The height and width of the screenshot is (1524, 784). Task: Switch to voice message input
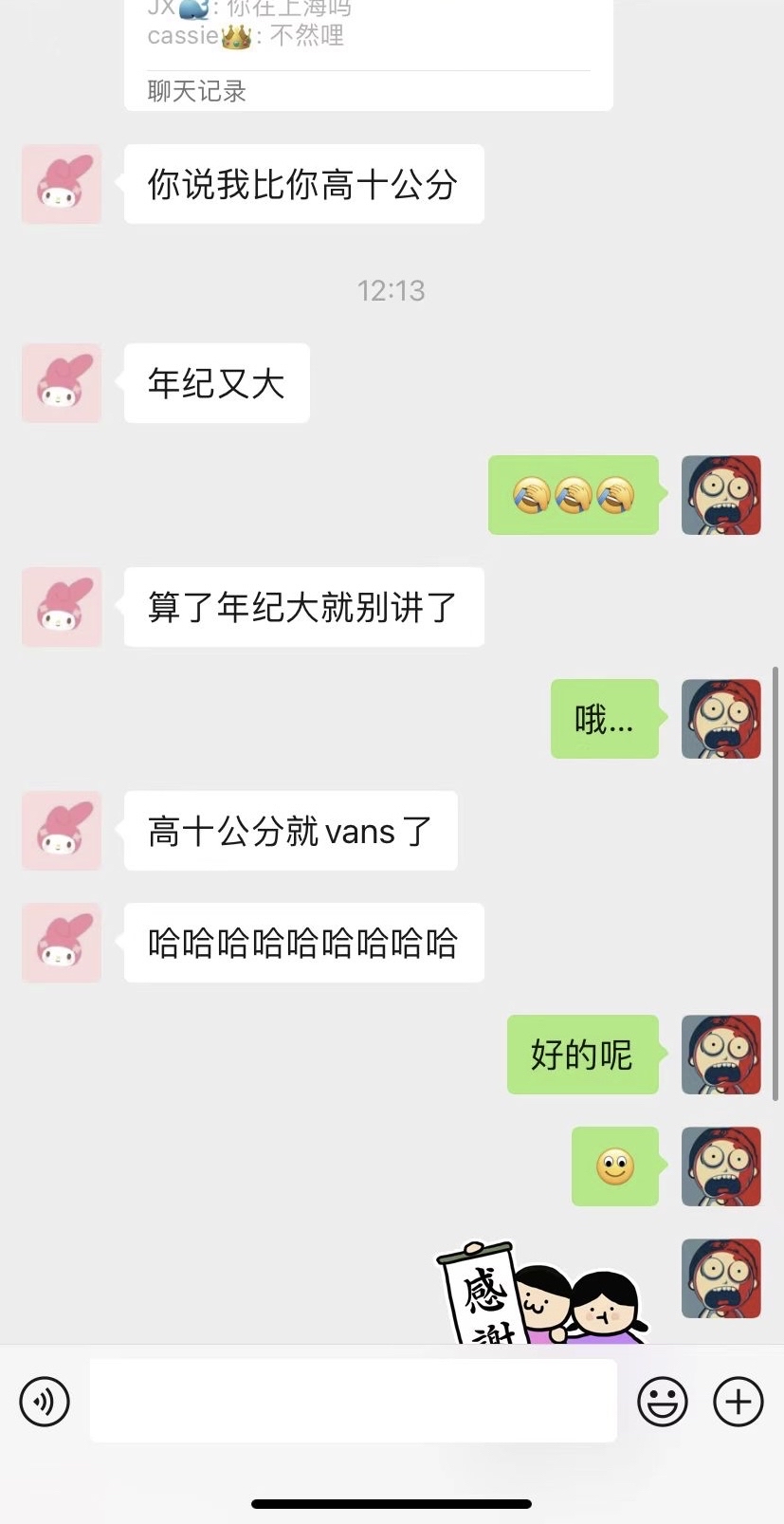[x=45, y=1401]
